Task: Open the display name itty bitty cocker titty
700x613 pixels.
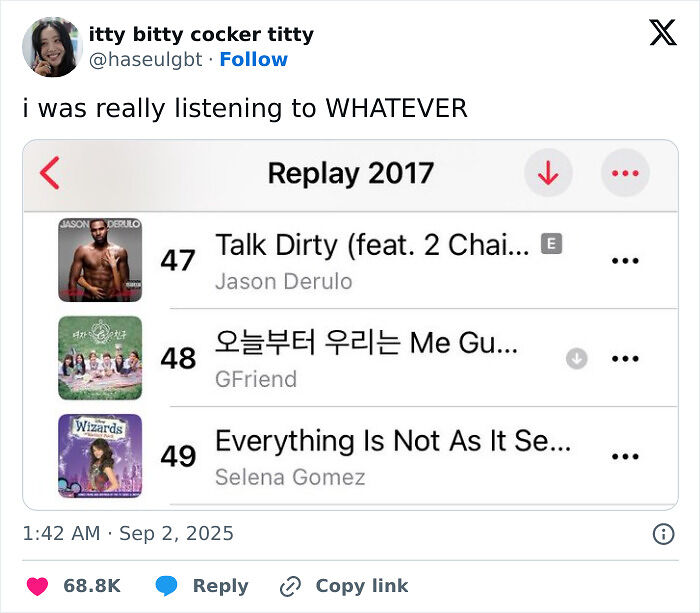Action: pyautogui.click(x=201, y=35)
